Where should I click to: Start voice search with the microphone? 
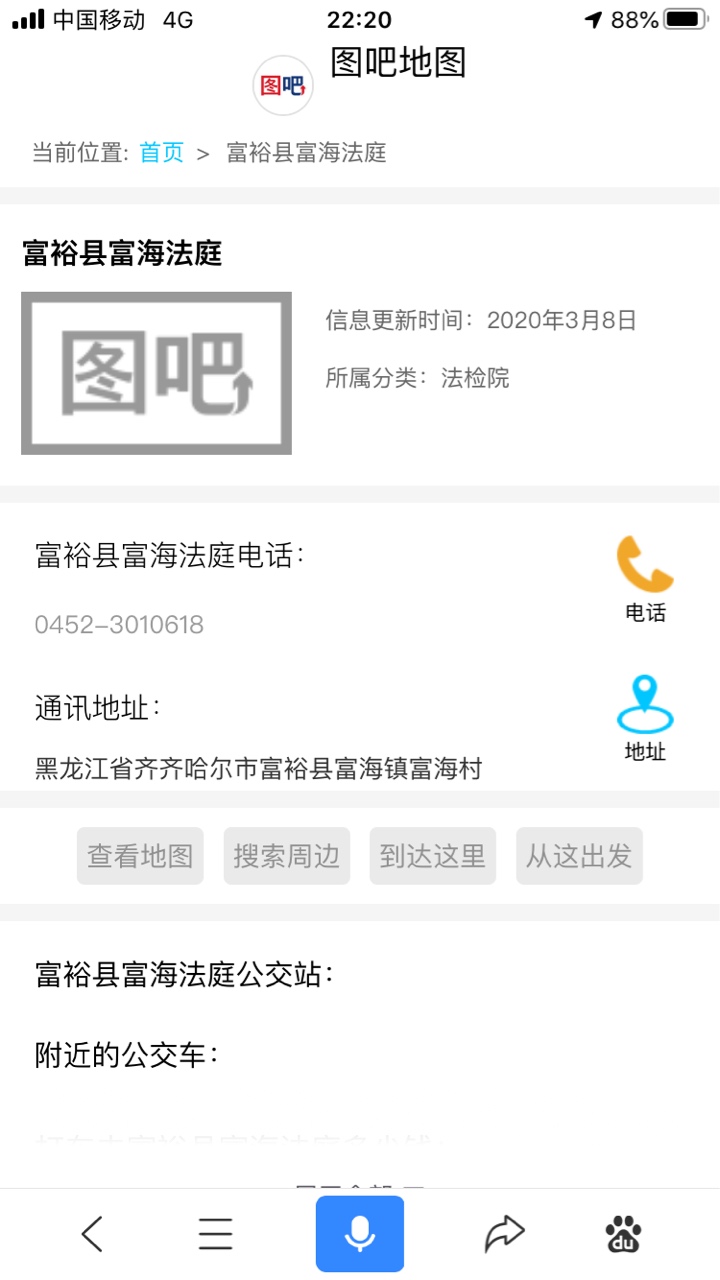point(360,1234)
